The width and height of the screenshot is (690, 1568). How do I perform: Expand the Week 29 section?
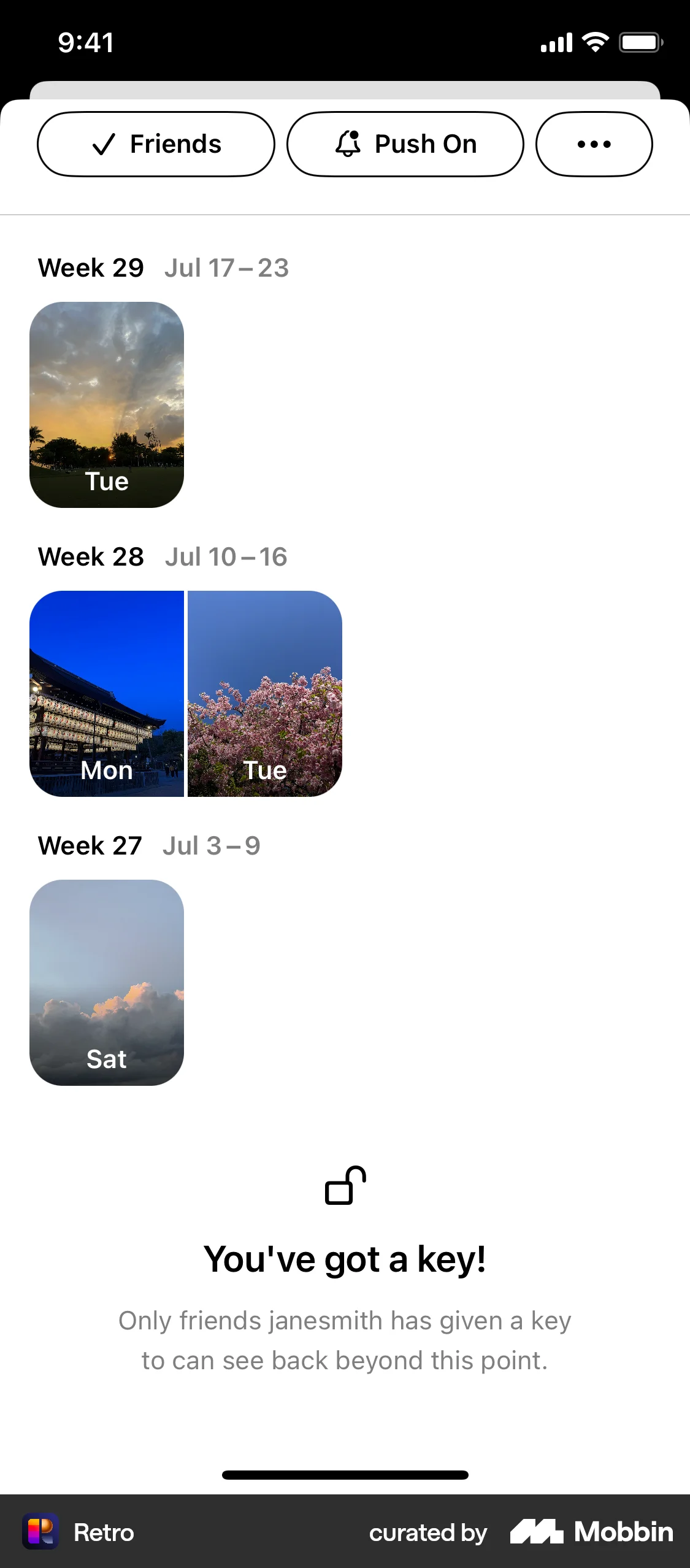[90, 267]
